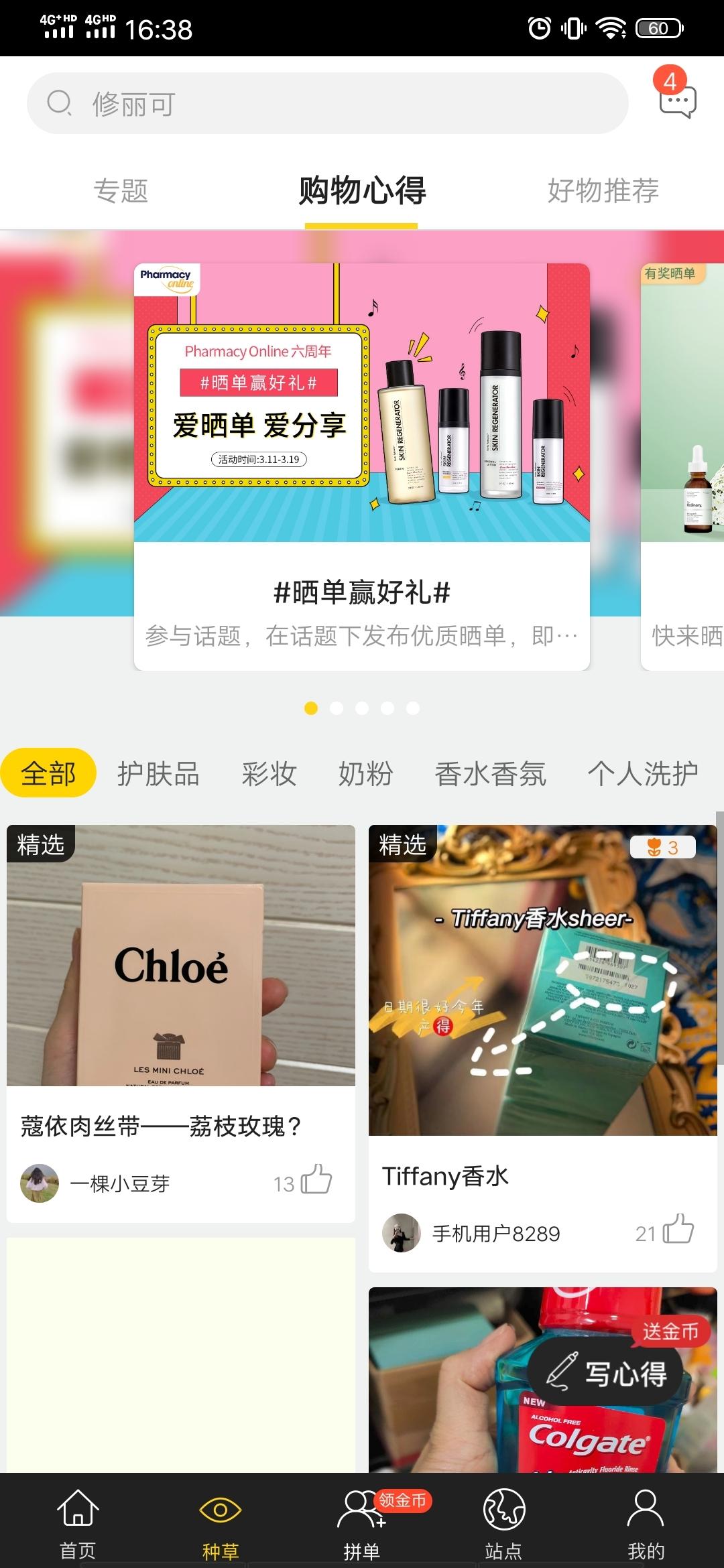The height and width of the screenshot is (1568, 724).
Task: Tap the search box showing 修丽可
Action: 327,104
